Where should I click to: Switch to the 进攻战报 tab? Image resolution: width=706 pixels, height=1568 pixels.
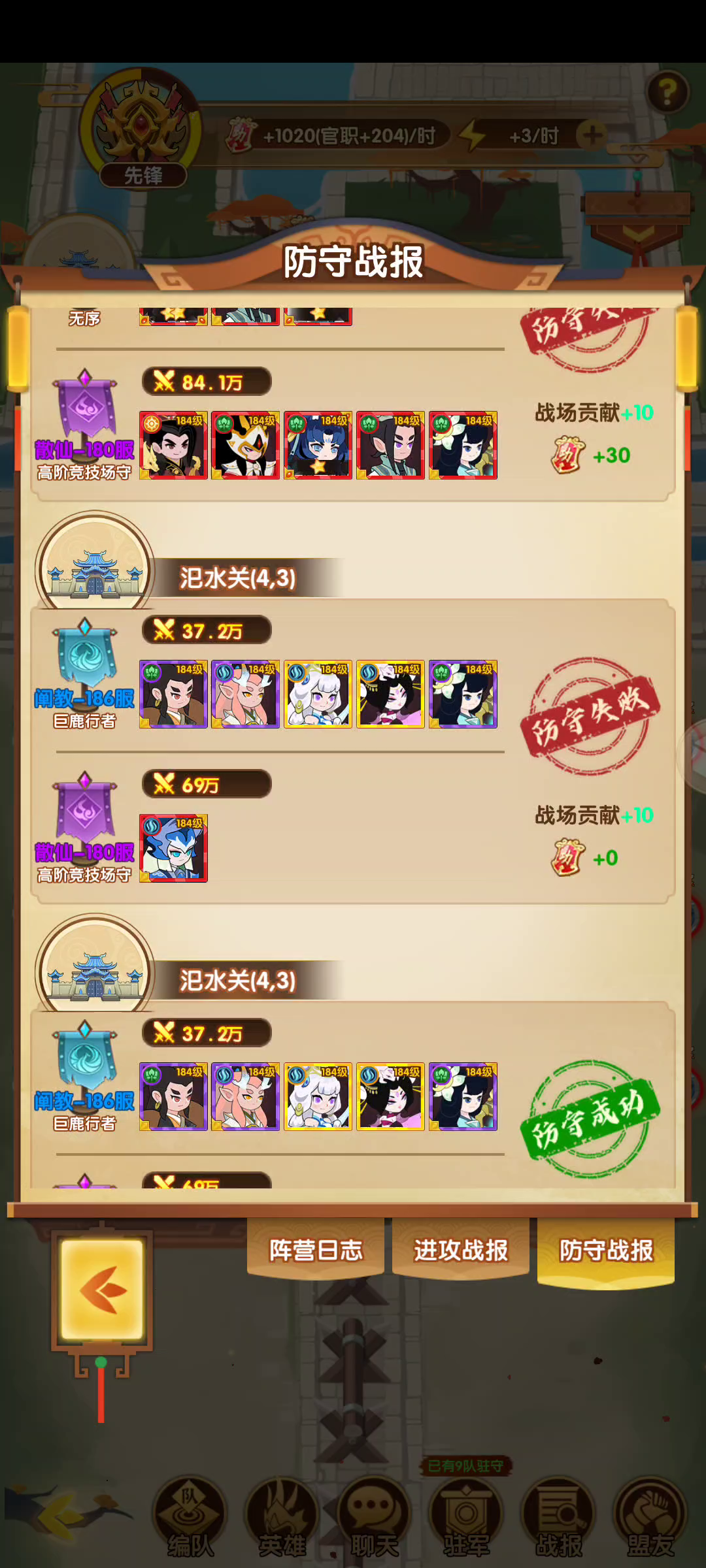(461, 1249)
